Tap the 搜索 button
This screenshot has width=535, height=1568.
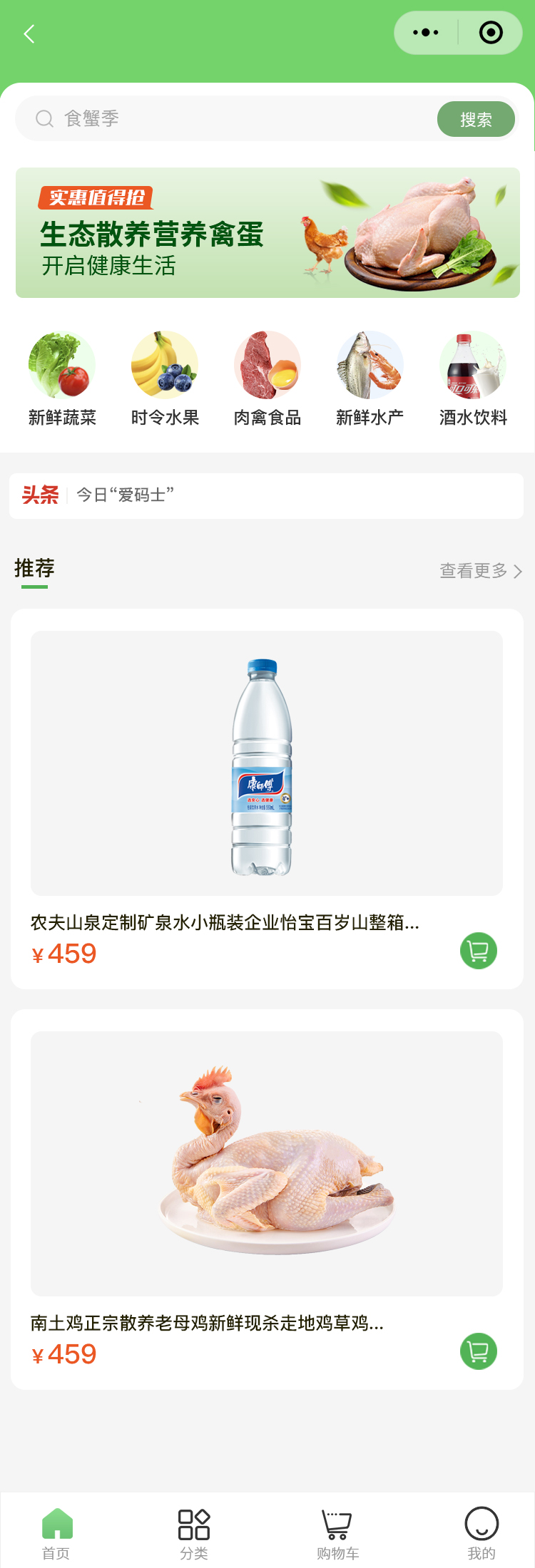476,119
